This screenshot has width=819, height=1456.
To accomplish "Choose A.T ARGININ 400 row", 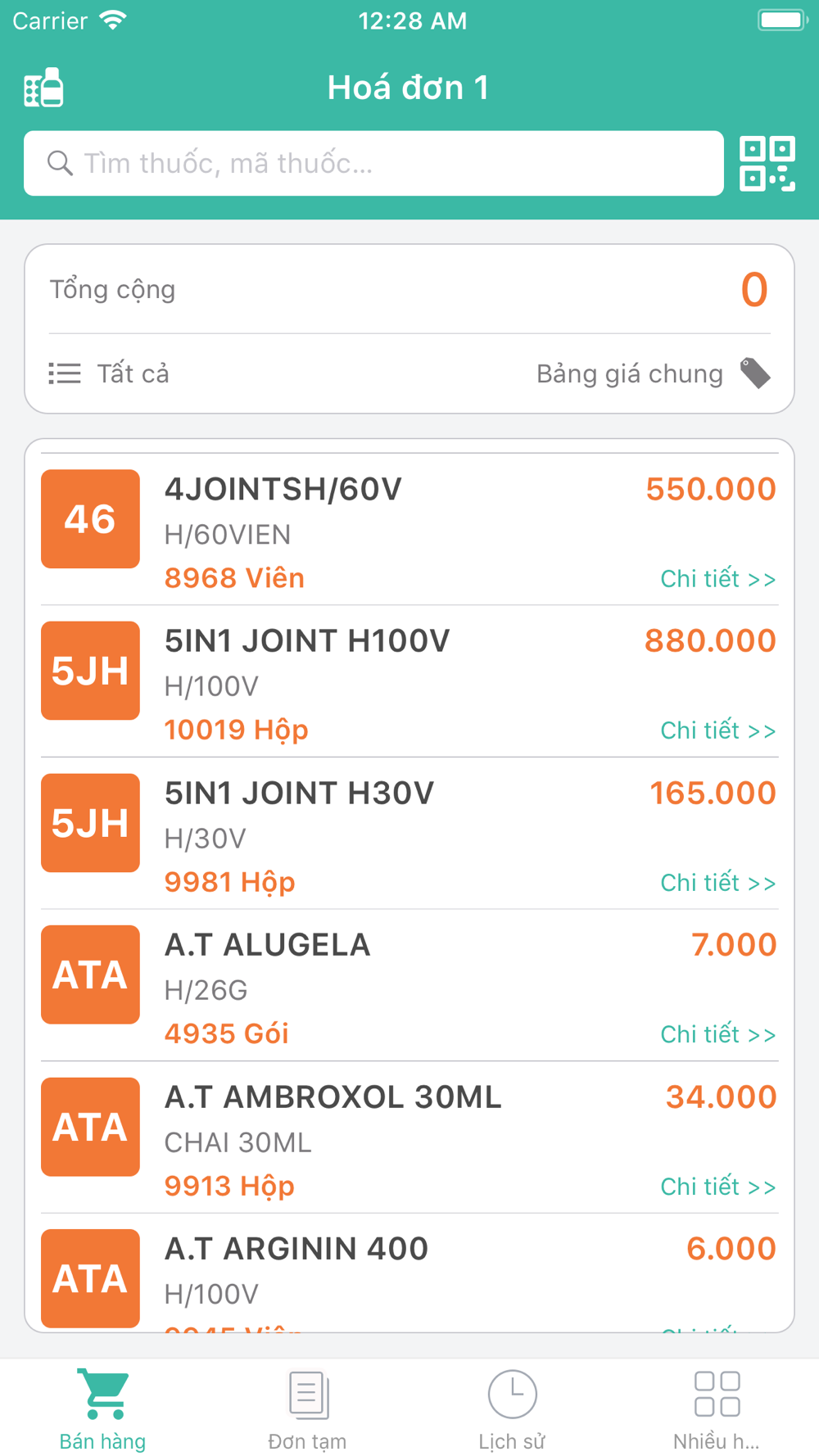I will pyautogui.click(x=409, y=1273).
